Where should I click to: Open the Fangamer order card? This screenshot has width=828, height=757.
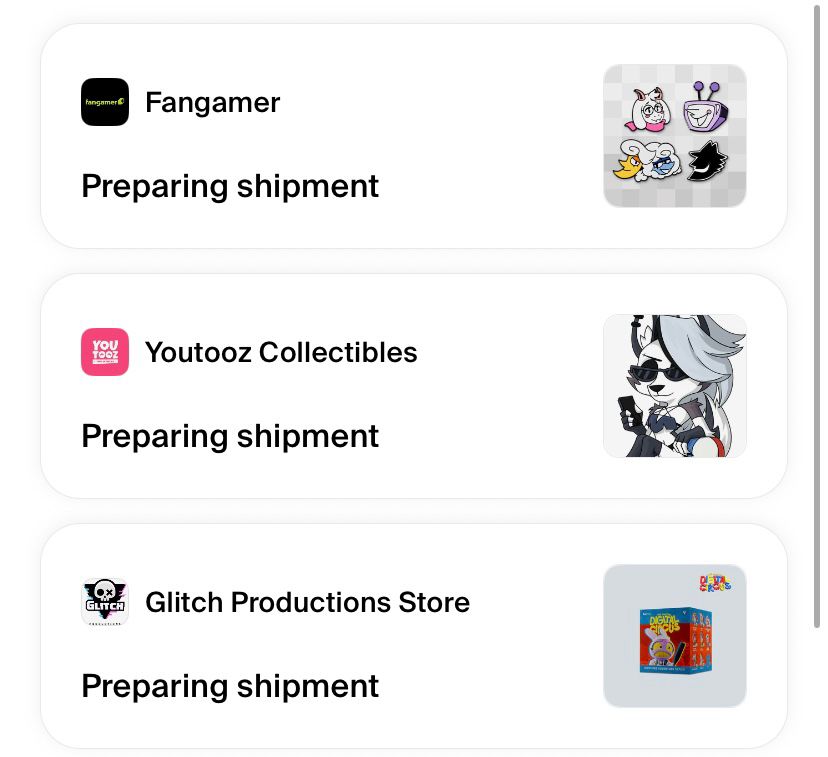tap(413, 137)
